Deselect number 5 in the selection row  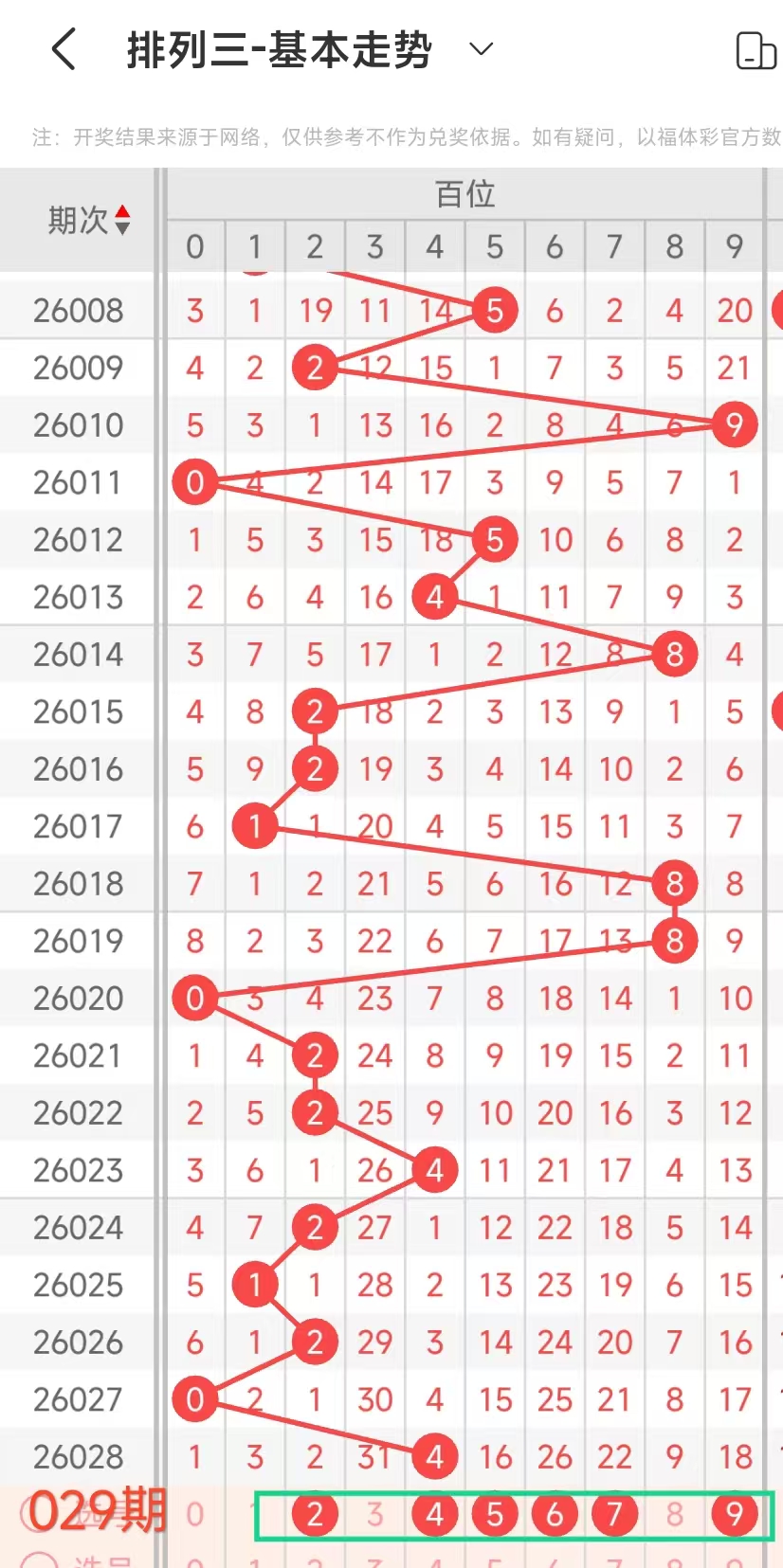(x=494, y=1514)
